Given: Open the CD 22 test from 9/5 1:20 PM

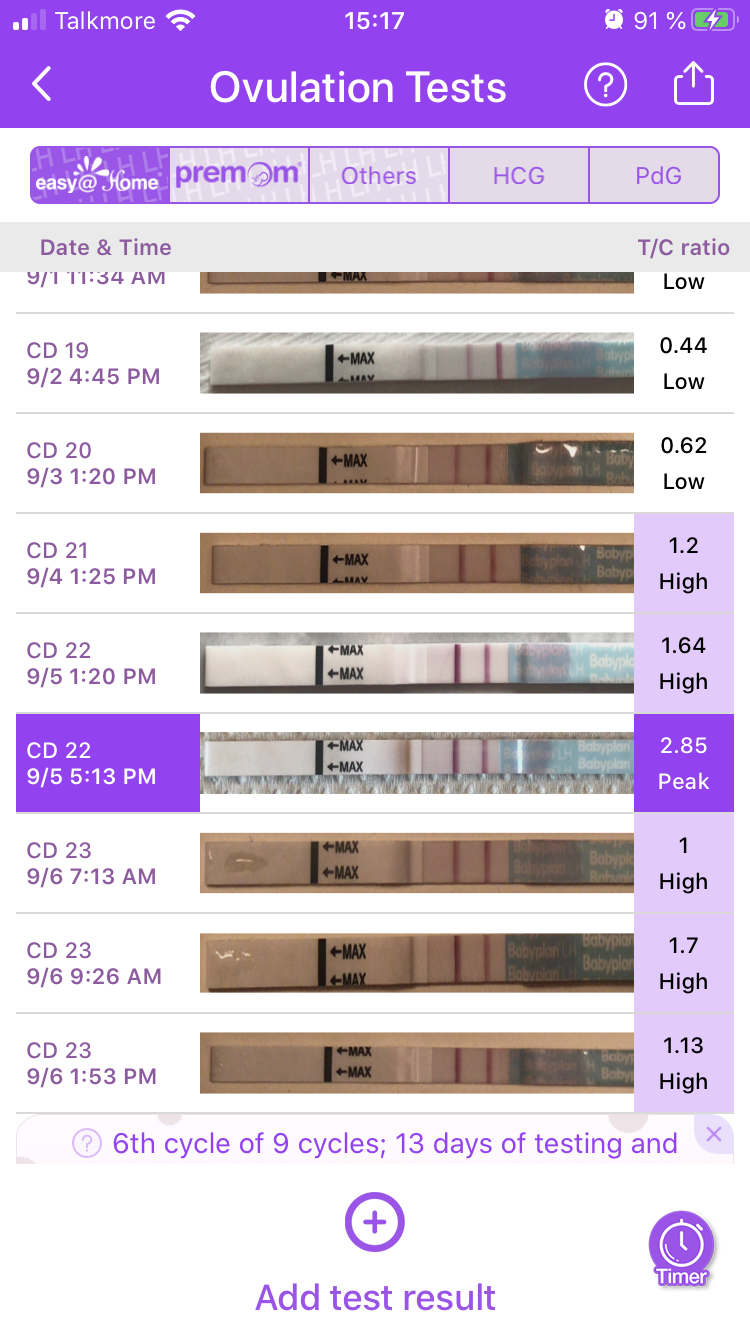Looking at the screenshot, I should pyautogui.click(x=375, y=663).
